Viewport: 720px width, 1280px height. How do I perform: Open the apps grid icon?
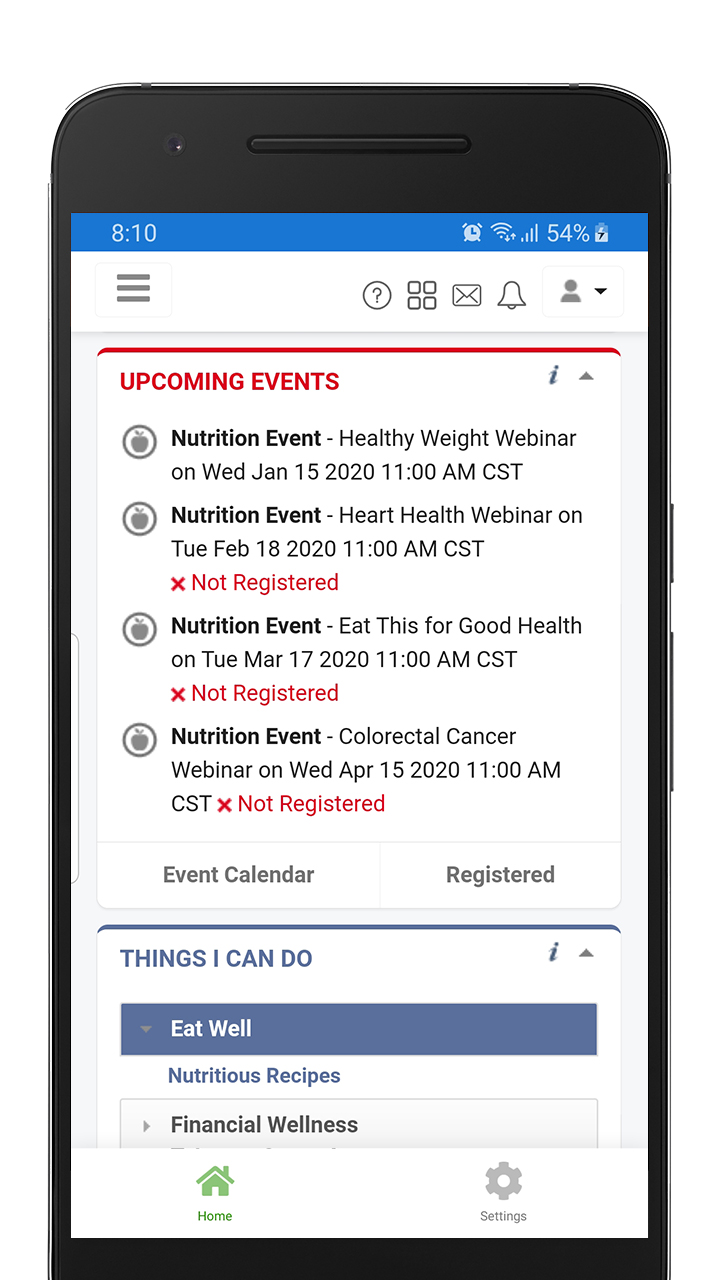pos(421,295)
